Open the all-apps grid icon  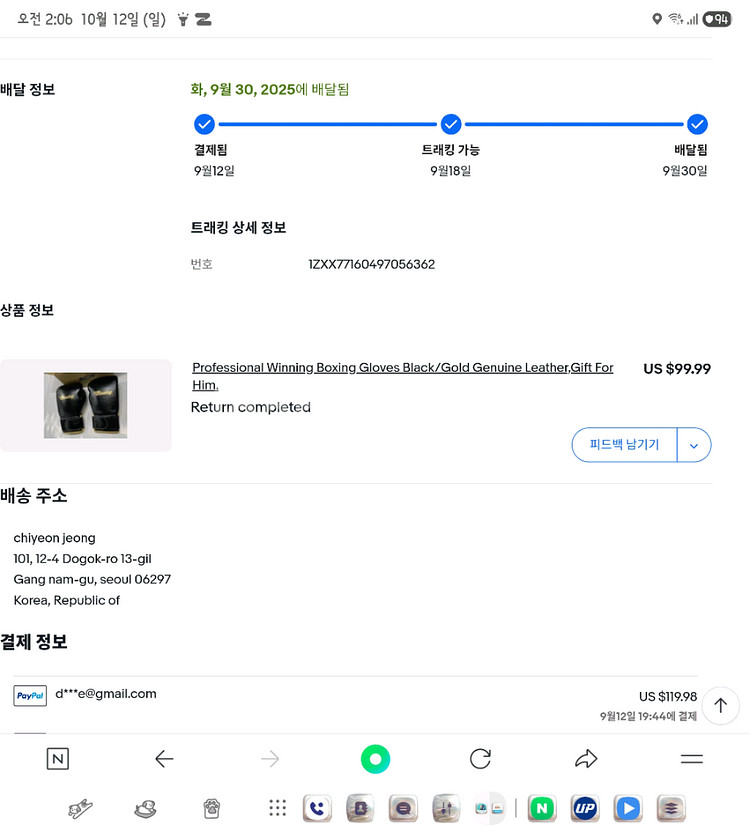277,808
